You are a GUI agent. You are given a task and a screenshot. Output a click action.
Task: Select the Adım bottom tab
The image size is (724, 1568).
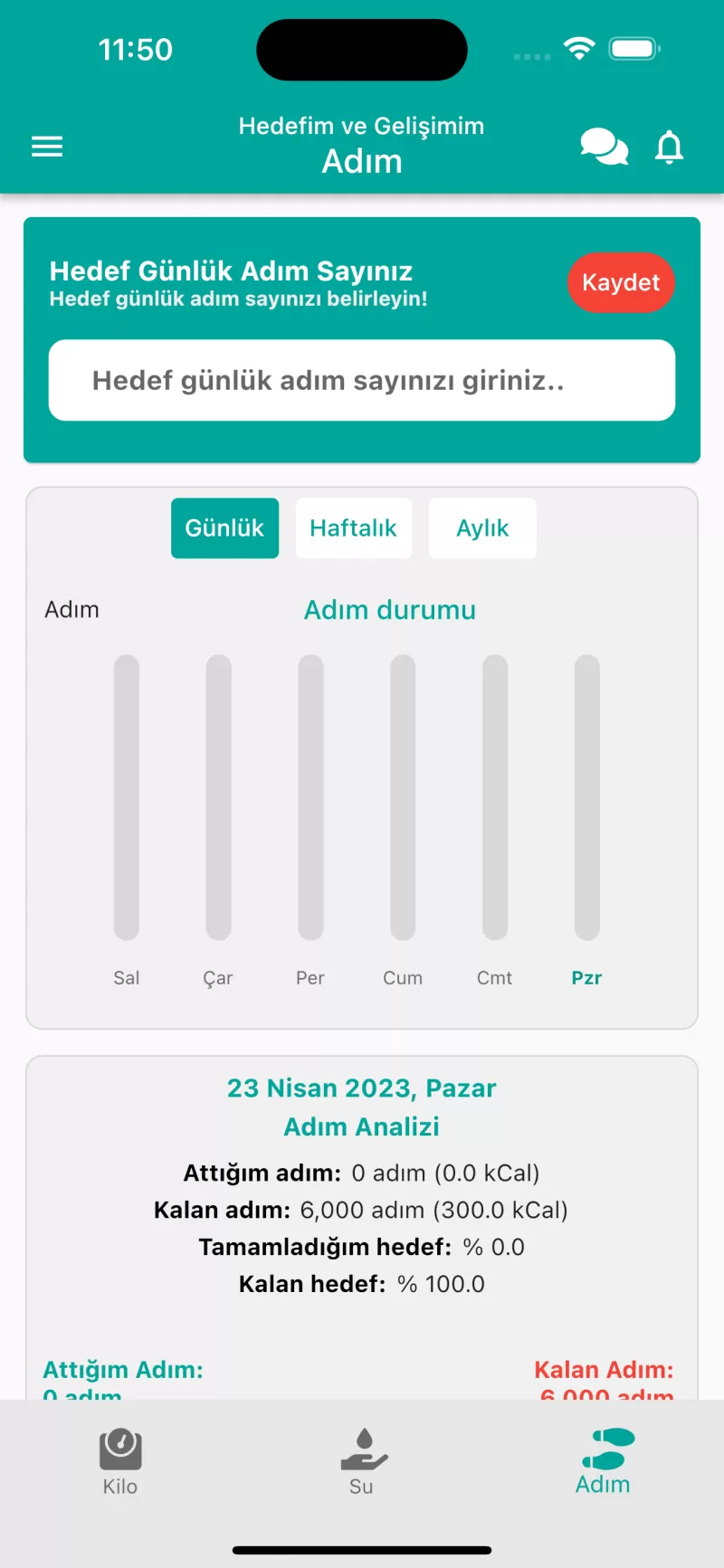(x=604, y=1461)
